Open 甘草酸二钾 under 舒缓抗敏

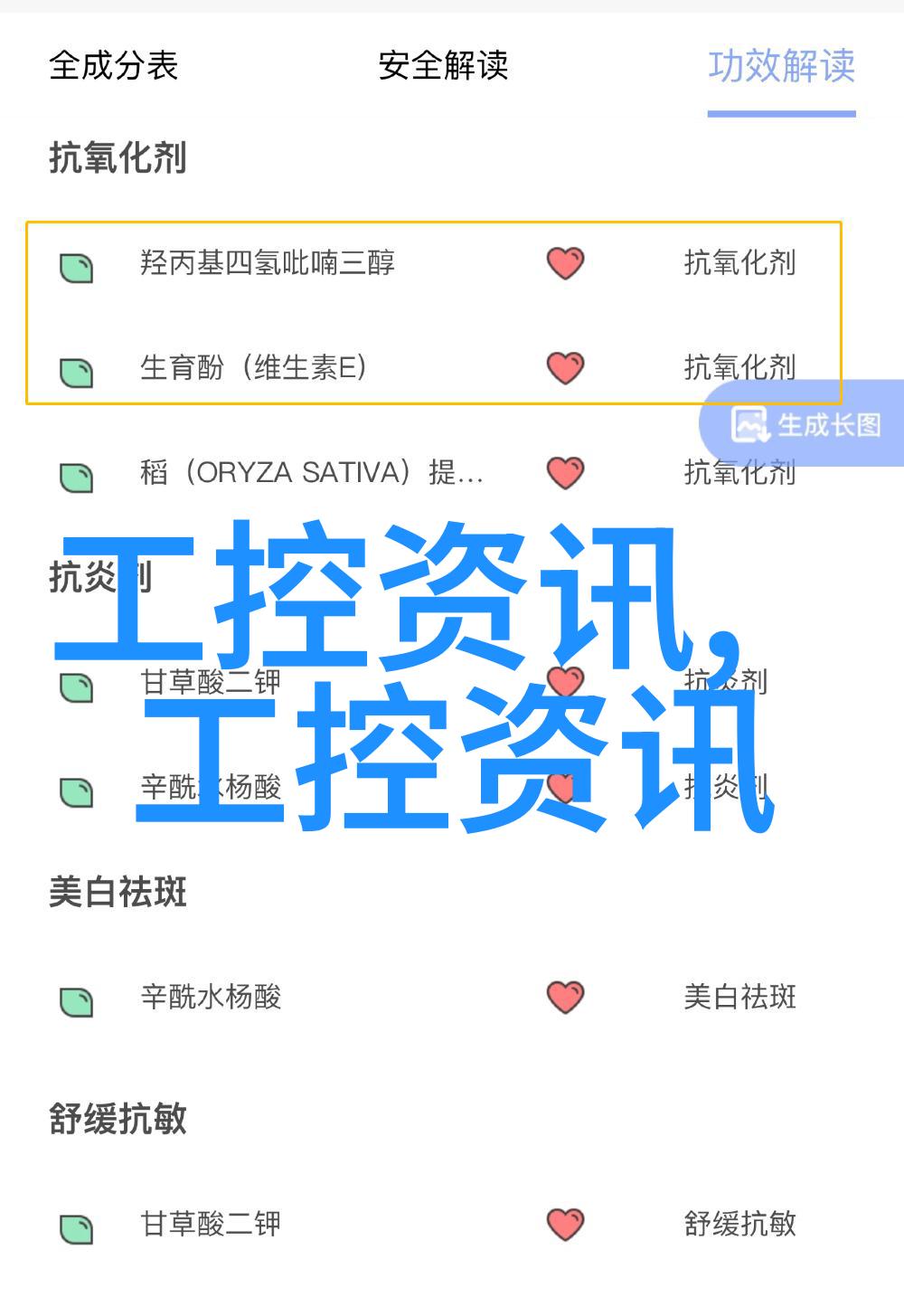pyautogui.click(x=211, y=1225)
